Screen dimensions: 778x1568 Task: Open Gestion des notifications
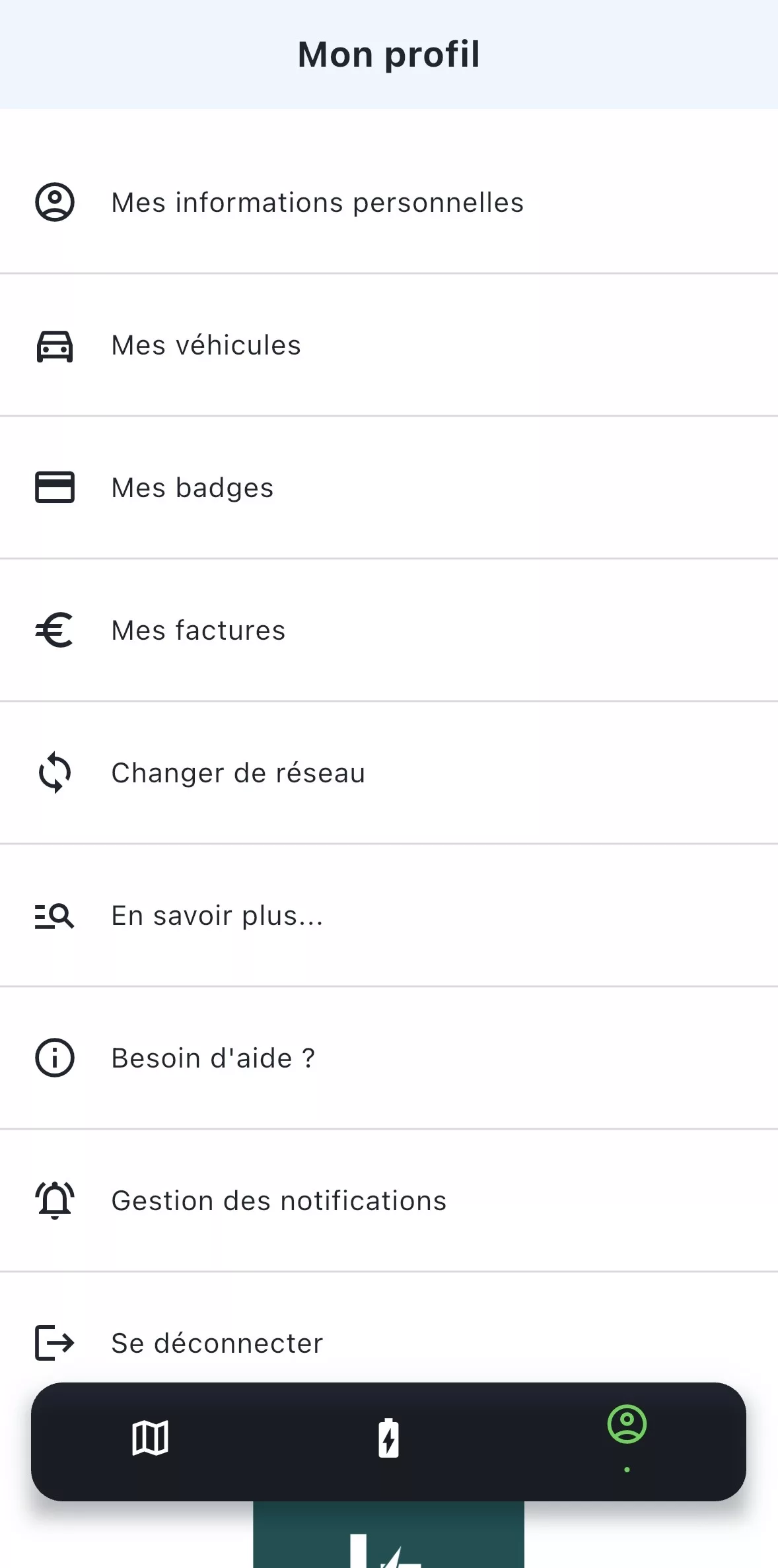279,1200
